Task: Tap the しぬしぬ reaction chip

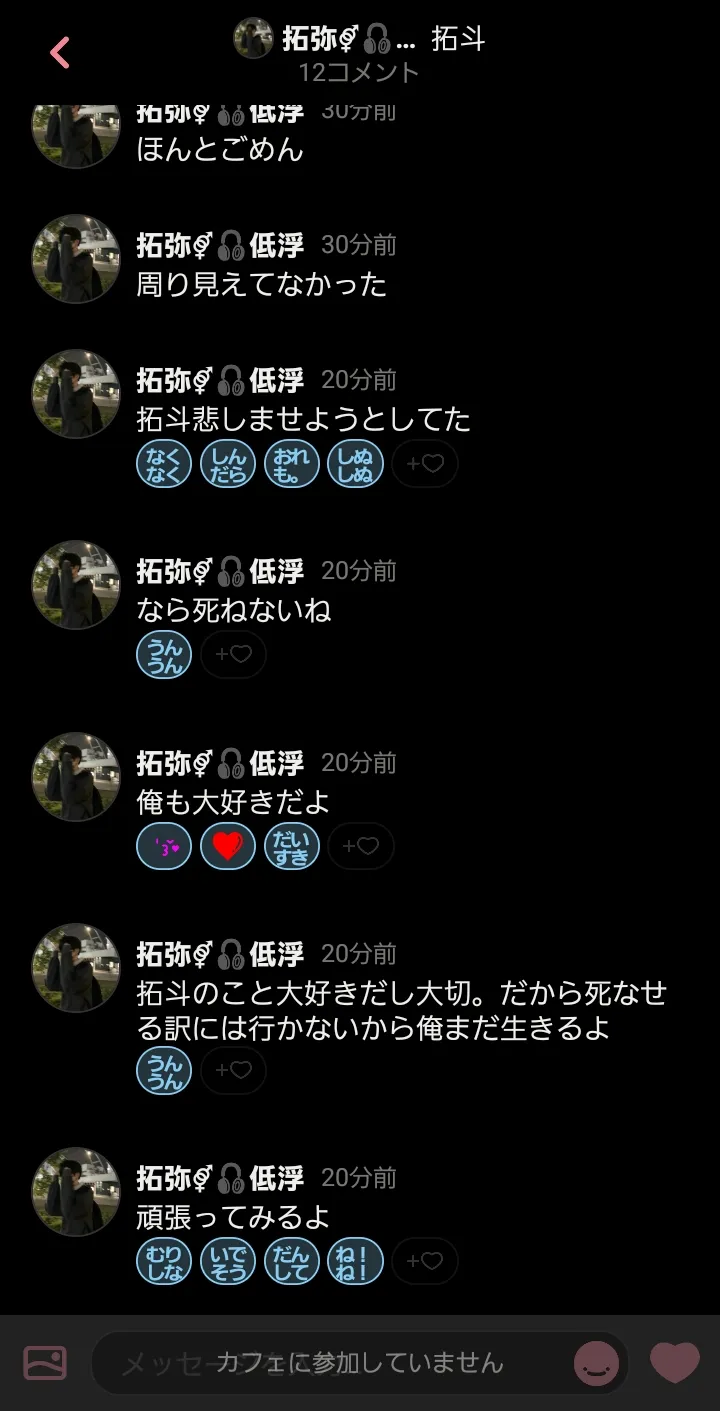Action: tap(355, 464)
